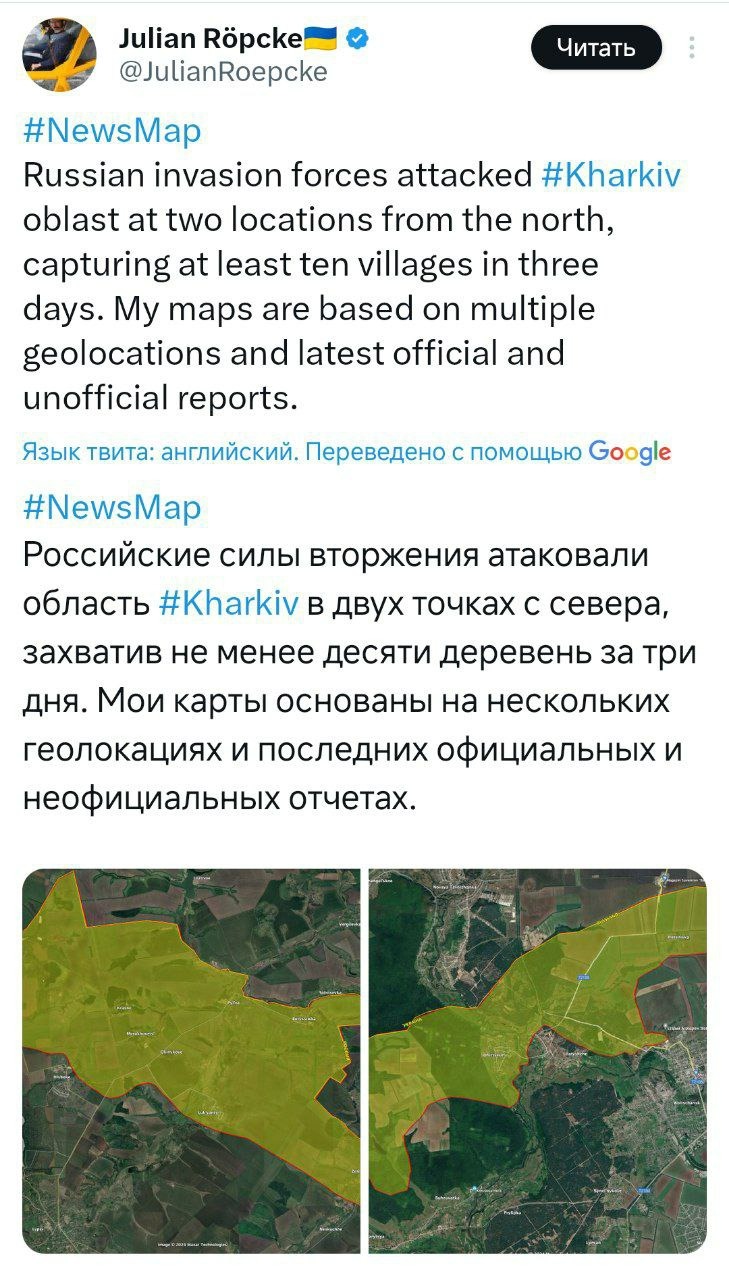Viewport: 729px width, 1280px height.
Task: Tap the Читать follow button
Action: (596, 47)
